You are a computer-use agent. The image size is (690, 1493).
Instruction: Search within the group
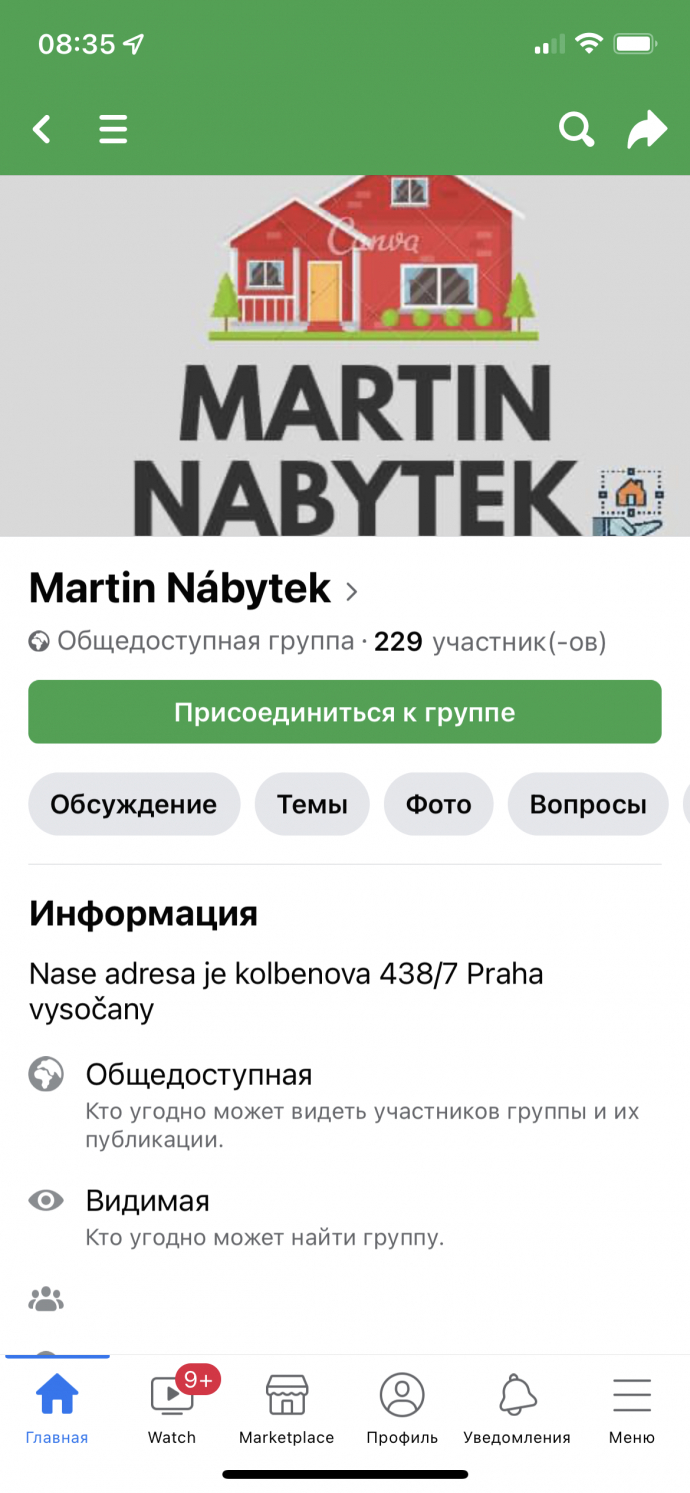[x=576, y=129]
